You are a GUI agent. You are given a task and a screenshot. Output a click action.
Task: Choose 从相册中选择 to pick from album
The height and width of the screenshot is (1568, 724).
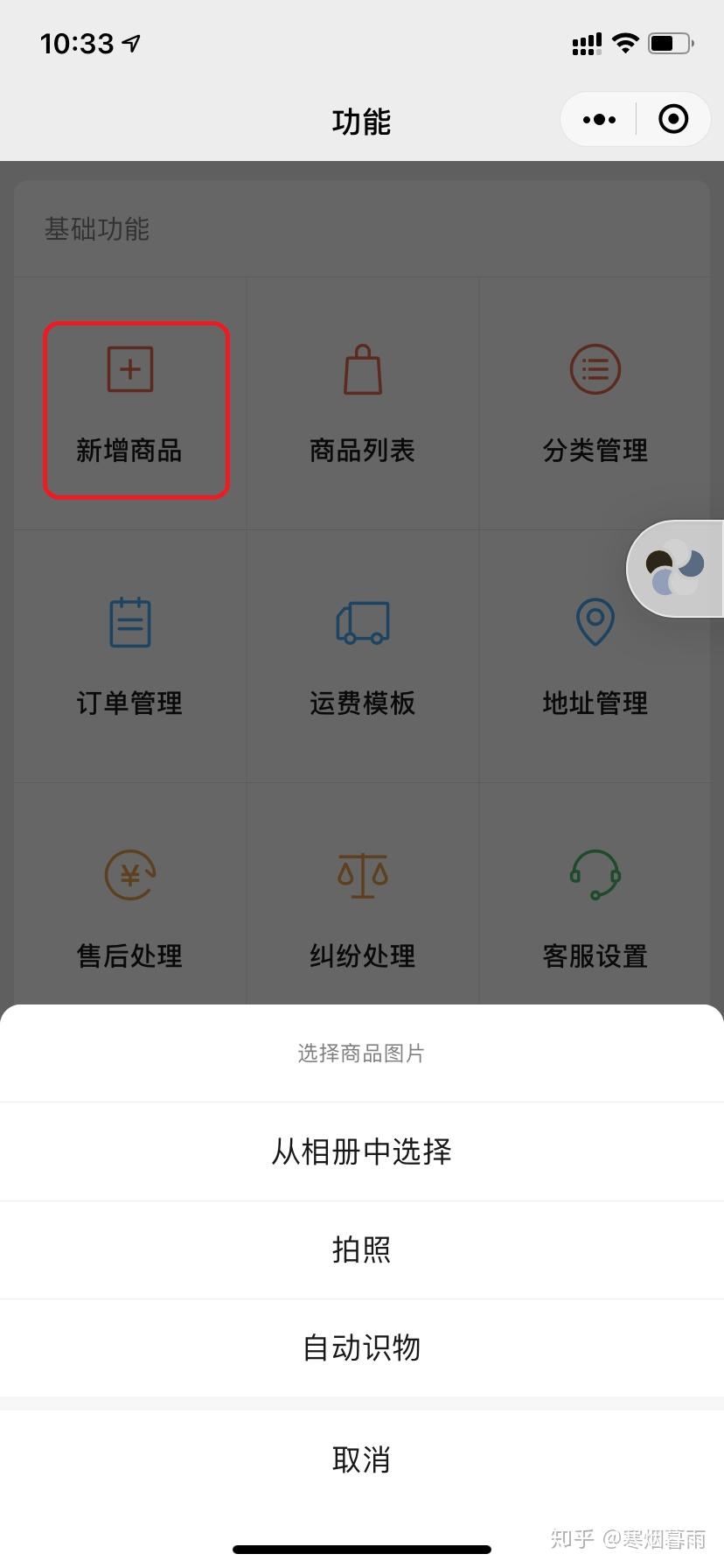362,1151
